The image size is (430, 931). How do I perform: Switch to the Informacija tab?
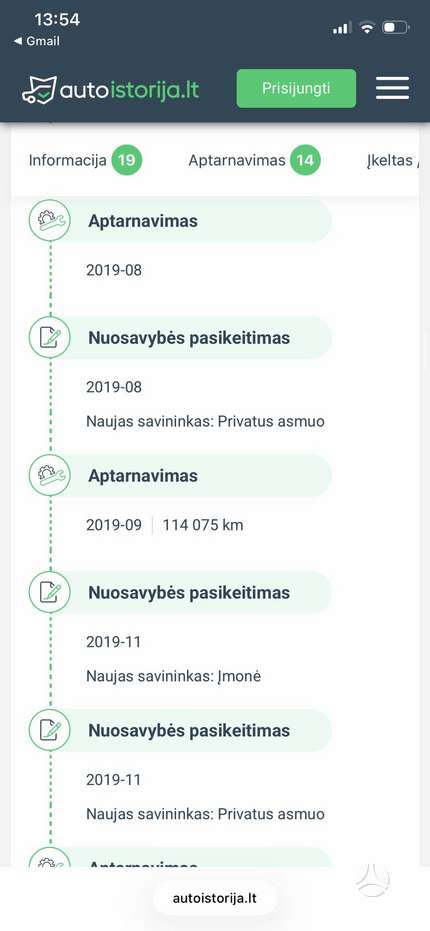coord(86,160)
